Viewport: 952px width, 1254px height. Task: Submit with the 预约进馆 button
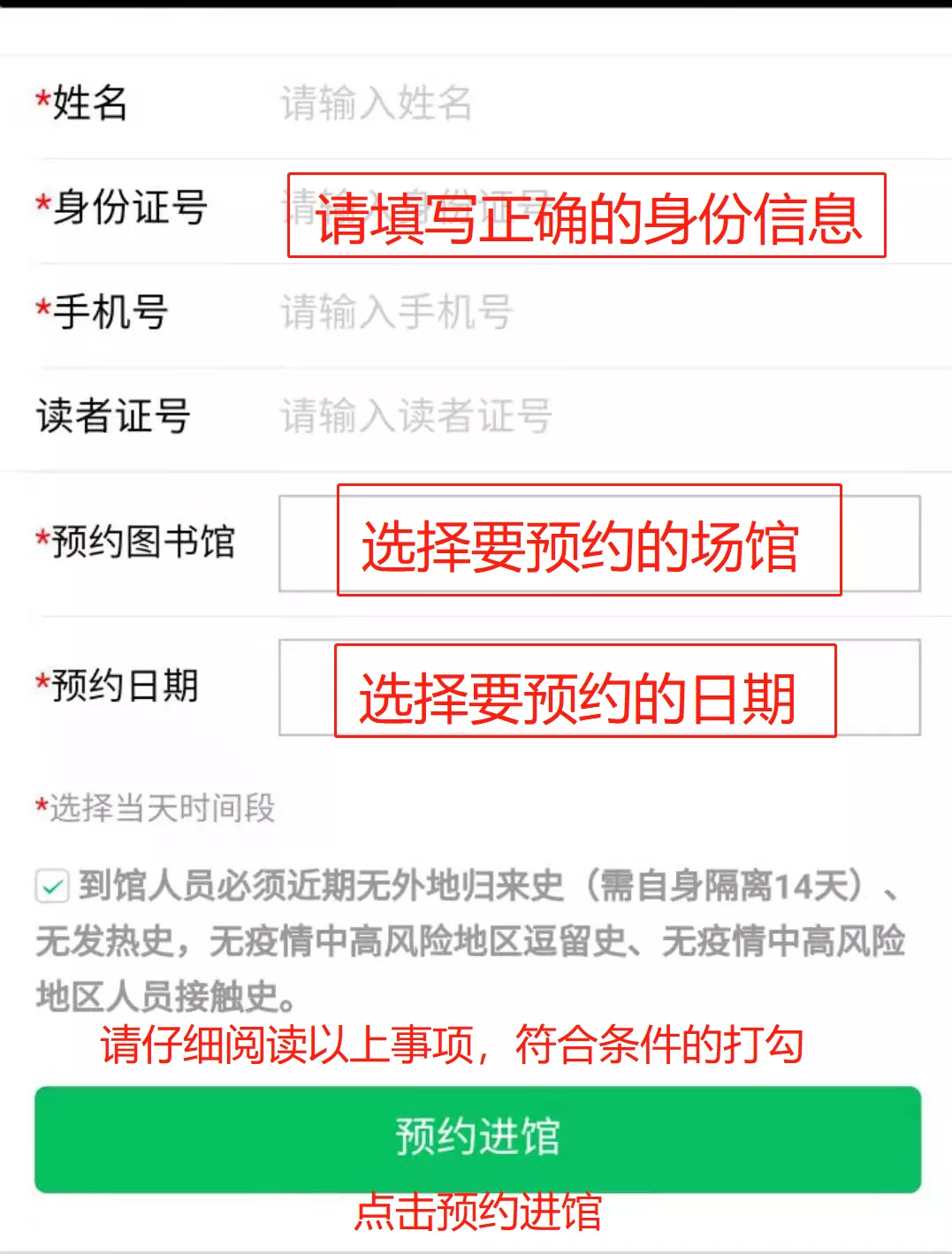pyautogui.click(x=477, y=1138)
